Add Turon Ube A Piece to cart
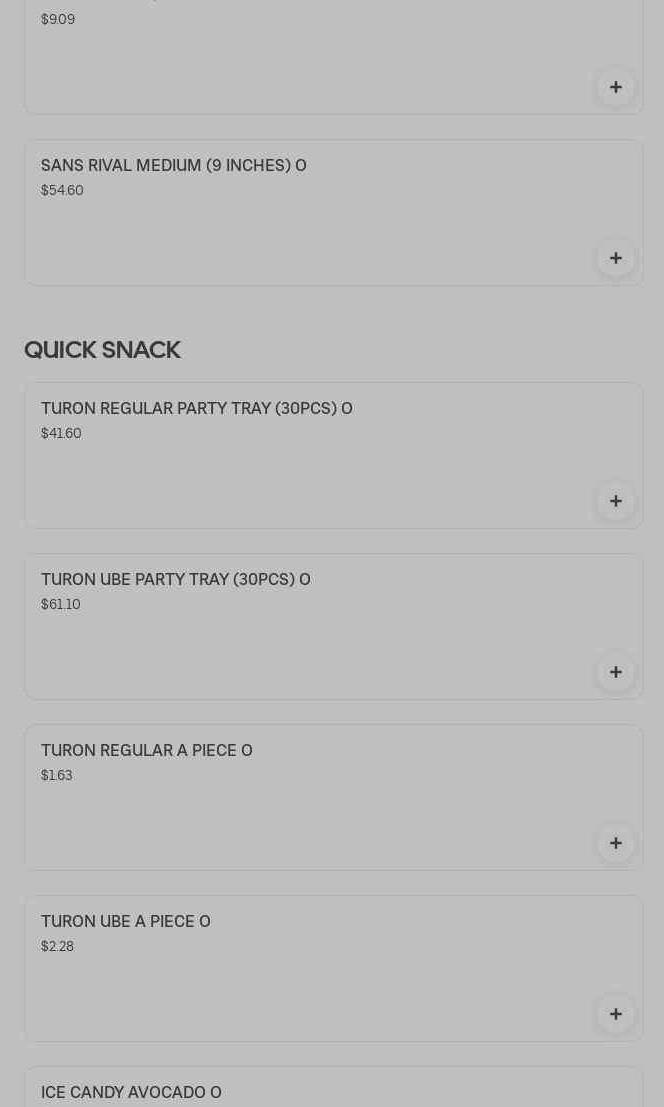Viewport: 664px width, 1107px height. tap(616, 1014)
